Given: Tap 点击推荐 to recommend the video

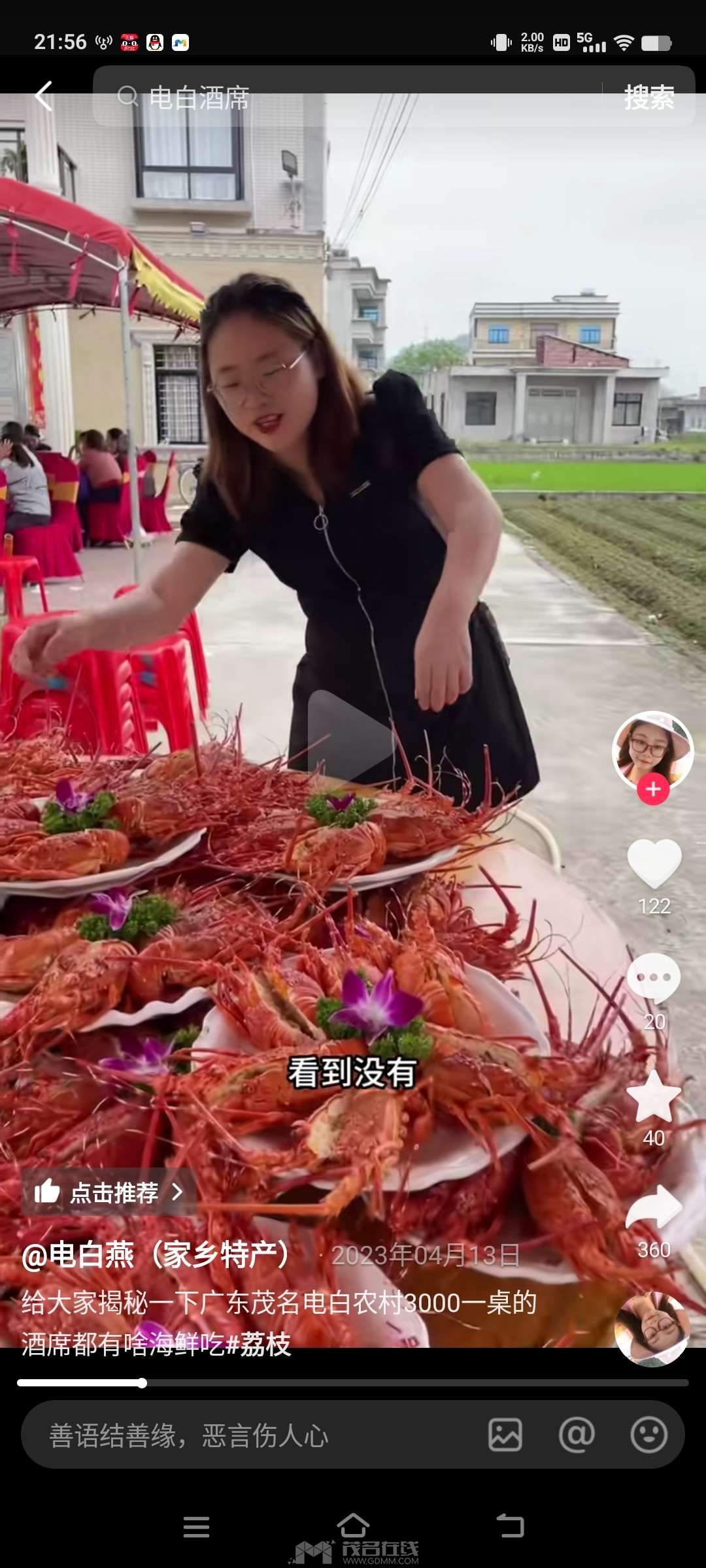Looking at the screenshot, I should (109, 1192).
